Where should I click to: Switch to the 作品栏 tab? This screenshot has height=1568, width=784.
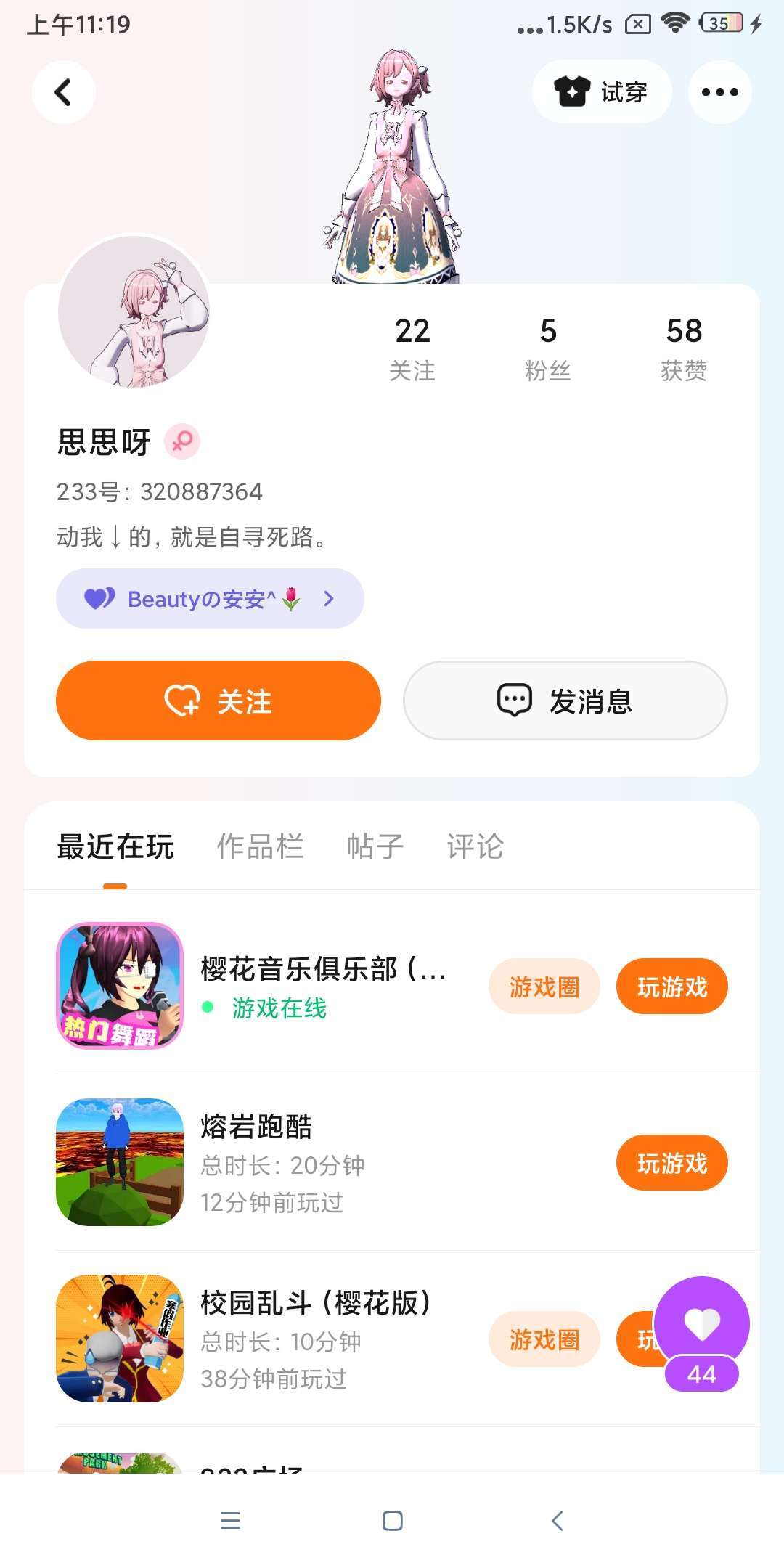point(260,846)
